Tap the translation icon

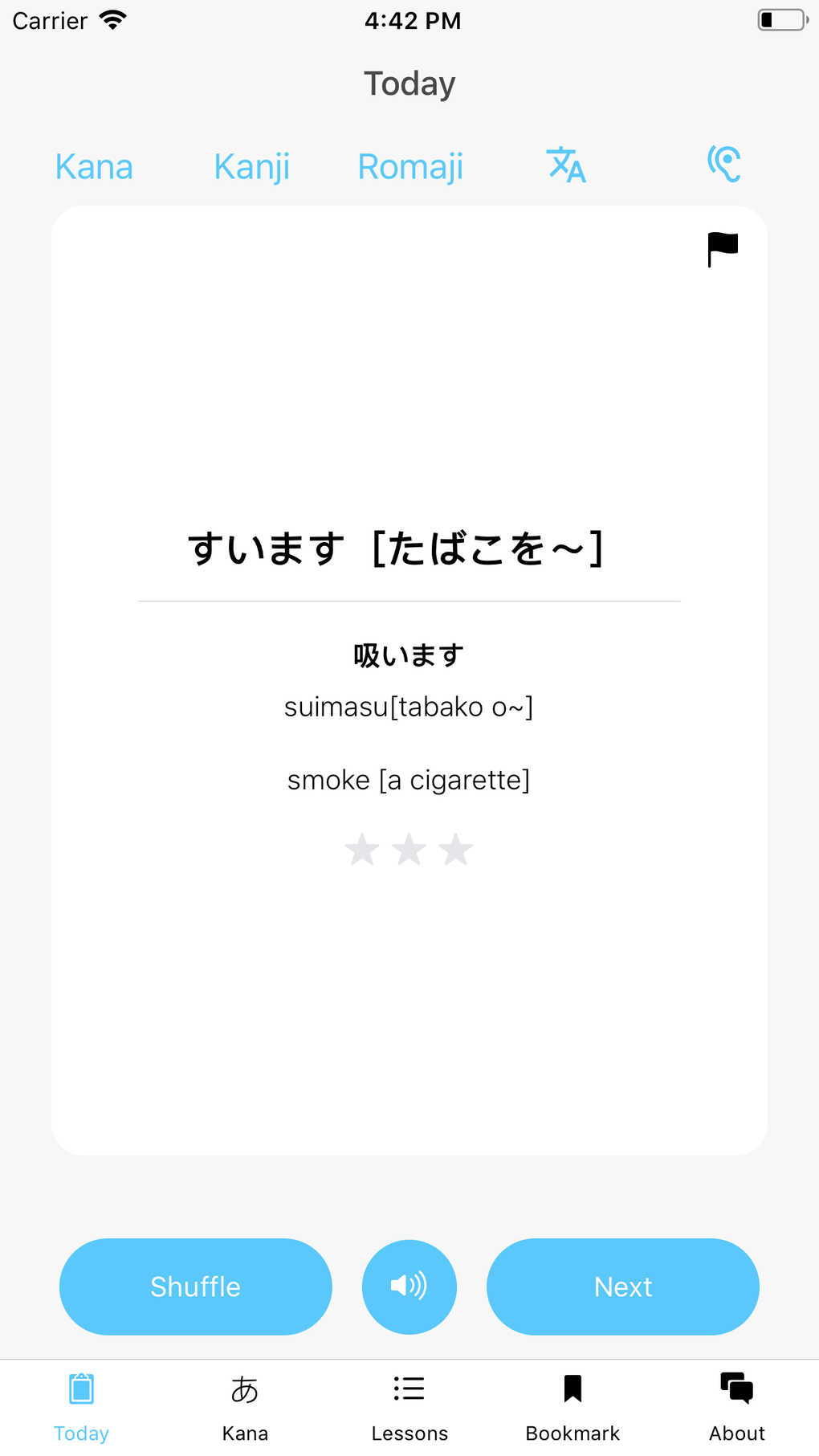pyautogui.click(x=566, y=165)
